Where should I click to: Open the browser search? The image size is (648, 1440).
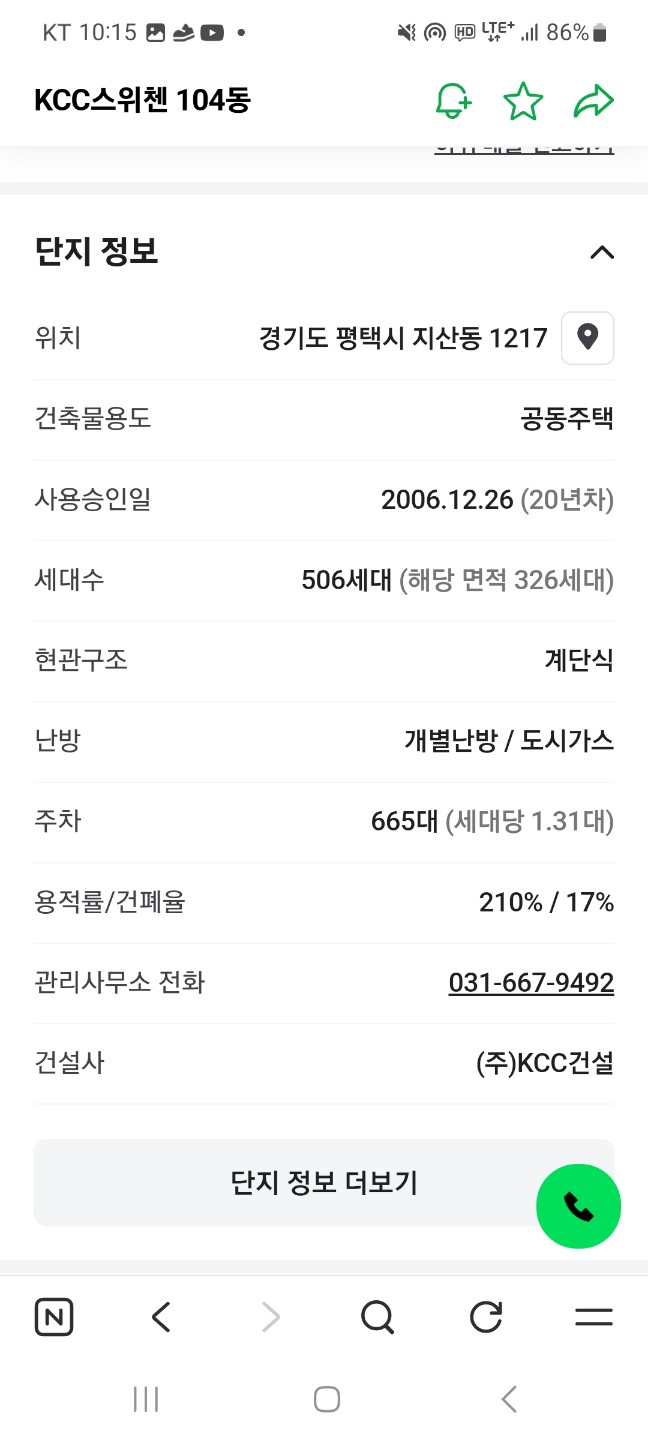click(377, 1317)
